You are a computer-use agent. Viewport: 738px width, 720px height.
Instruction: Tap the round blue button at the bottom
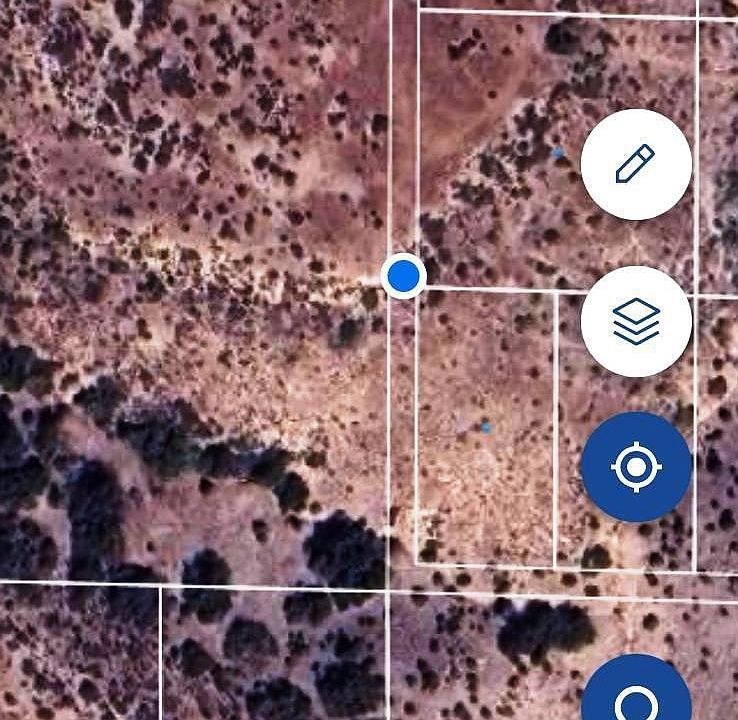point(636,695)
